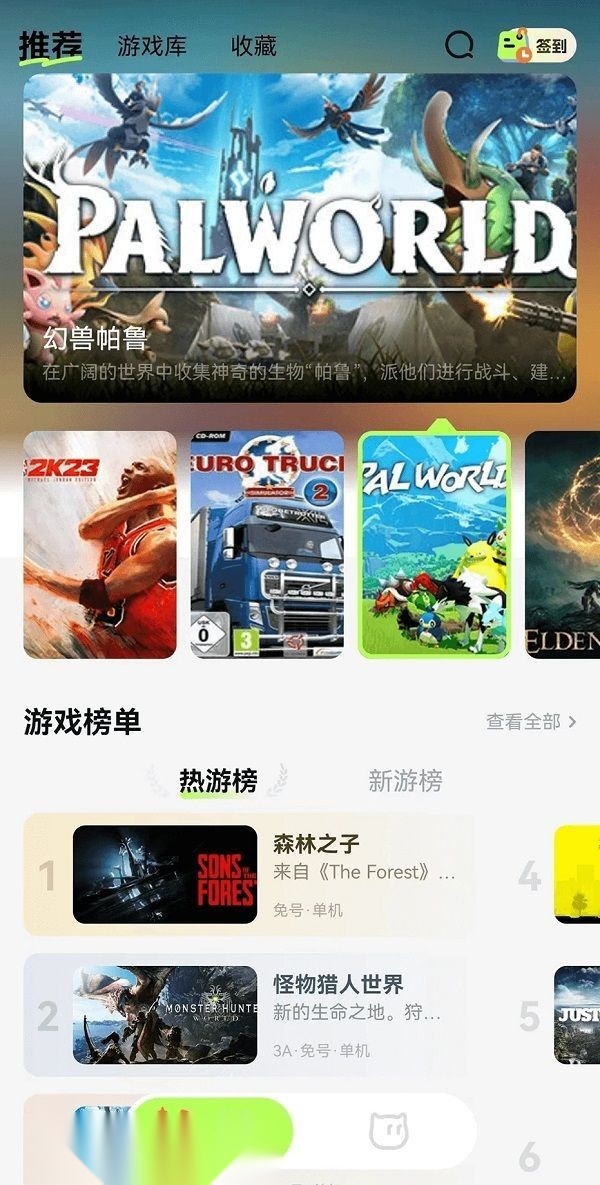Screen dimensions: 600x1185
Task: Open the 幻兽帕鲁 Palworld banner
Action: pos(300,238)
